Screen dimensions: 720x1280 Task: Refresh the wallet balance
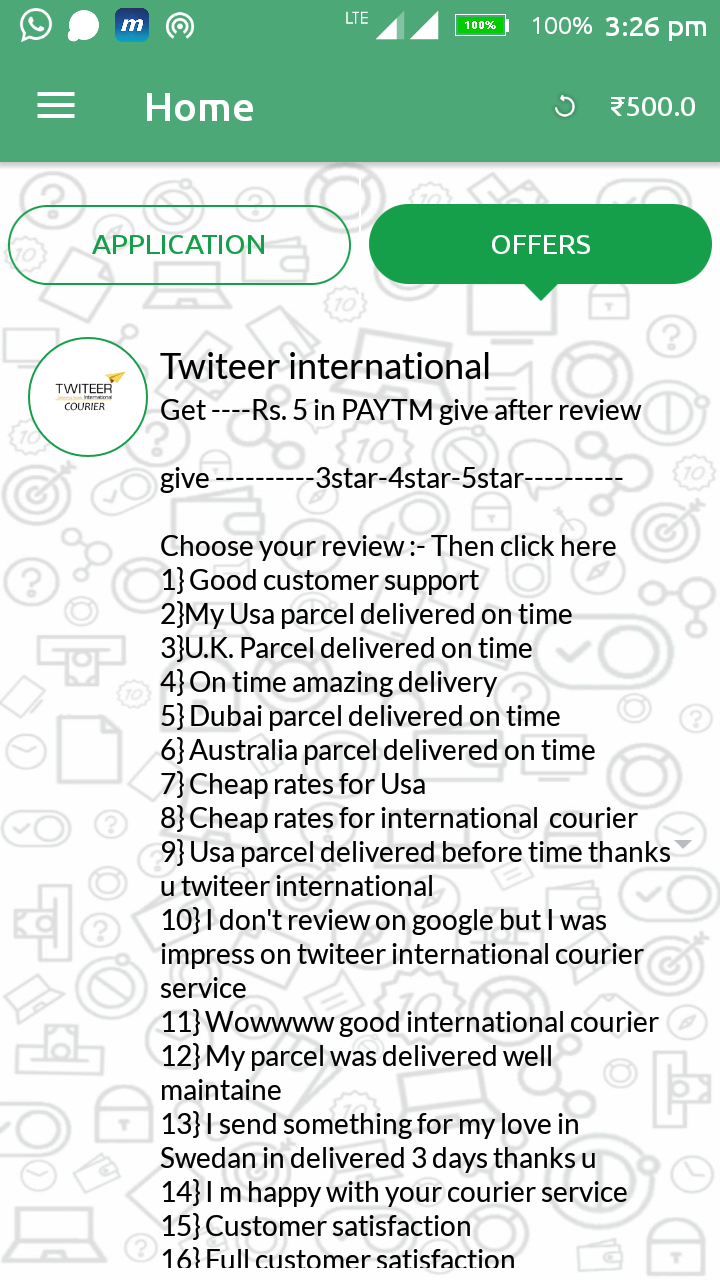565,107
